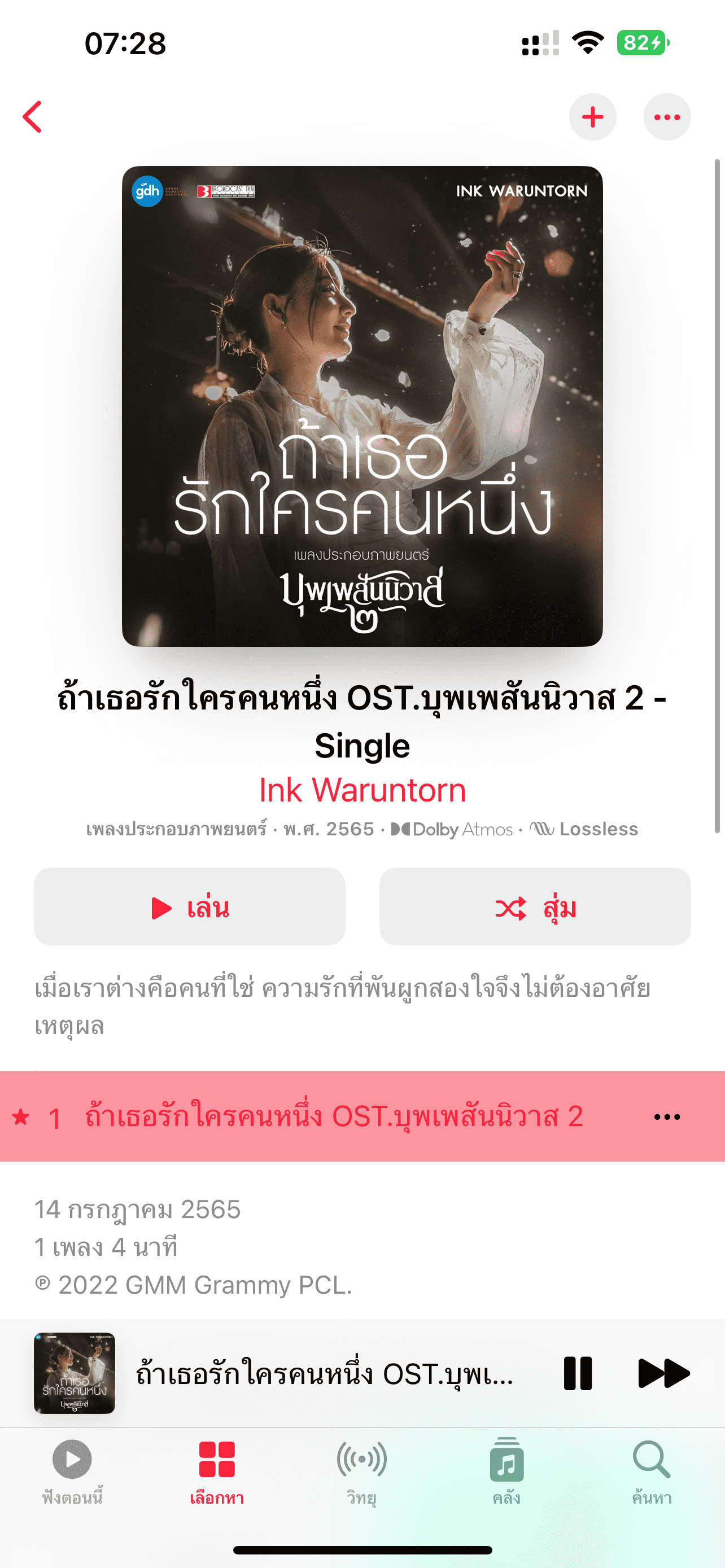Image resolution: width=725 pixels, height=1568 pixels.
Task: Add this single to the library
Action: click(592, 117)
